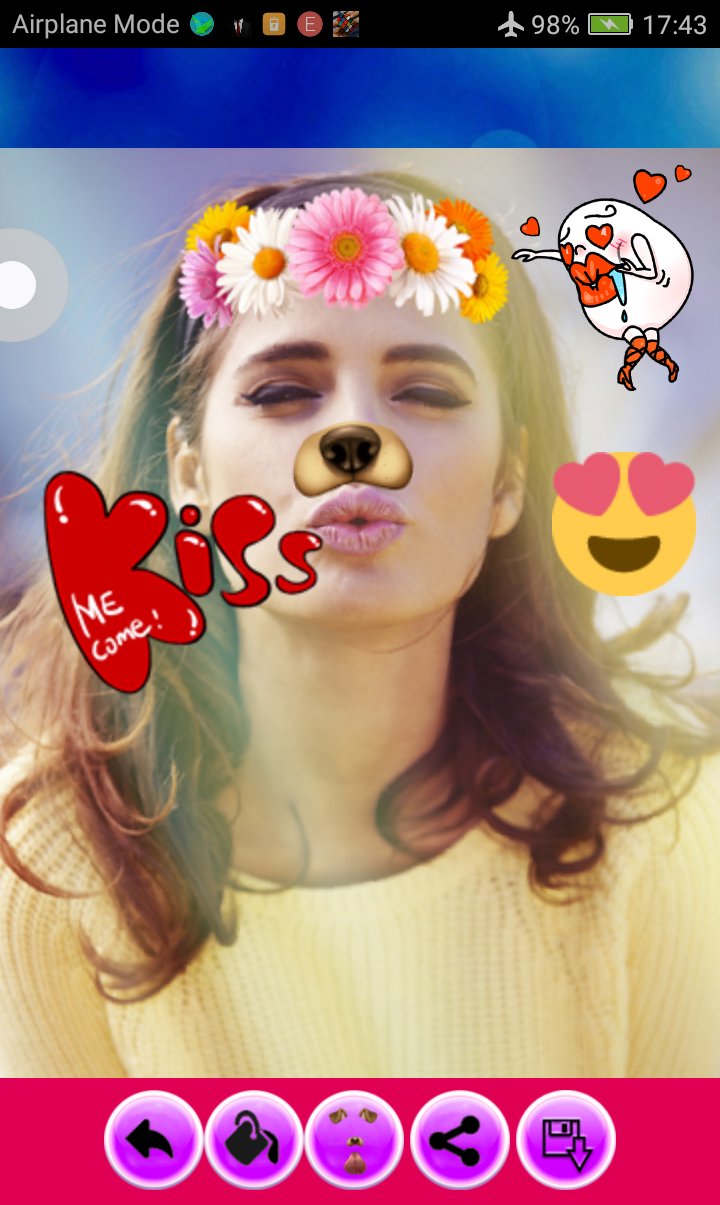Tap the airplane mode status icon
This screenshot has height=1205, width=720.
511,24
